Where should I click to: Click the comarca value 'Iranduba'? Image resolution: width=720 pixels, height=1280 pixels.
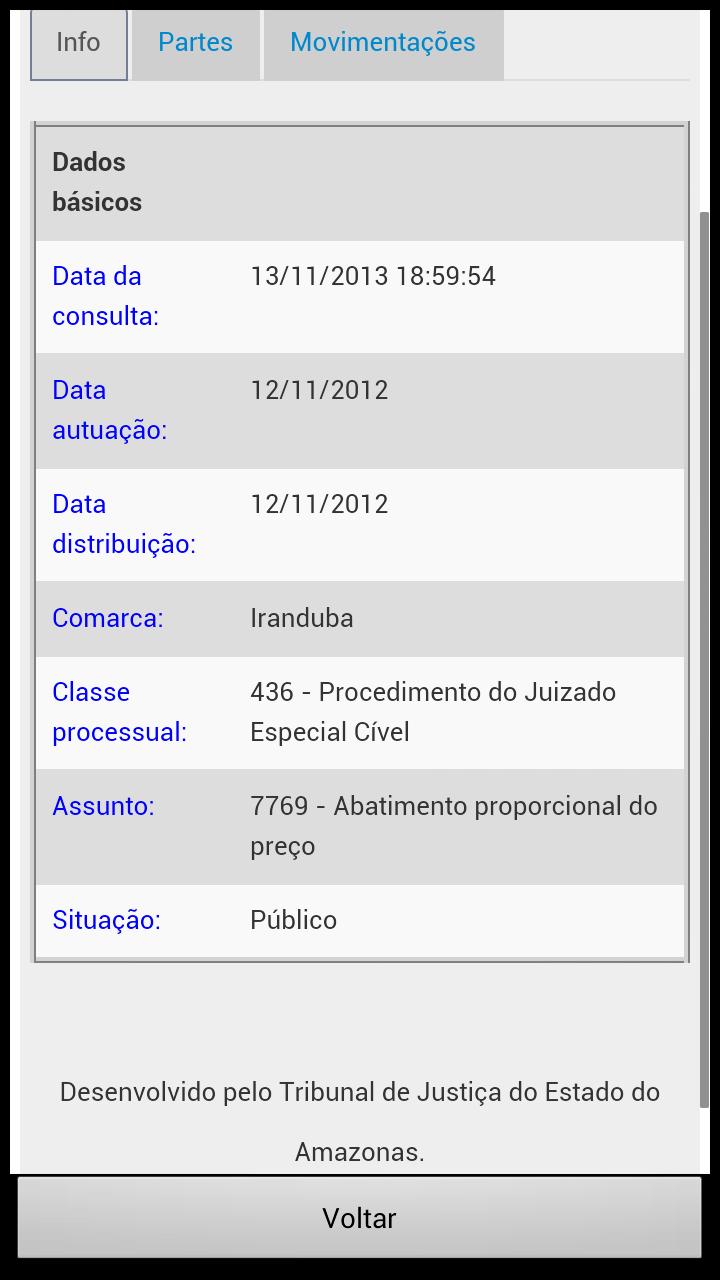(303, 618)
